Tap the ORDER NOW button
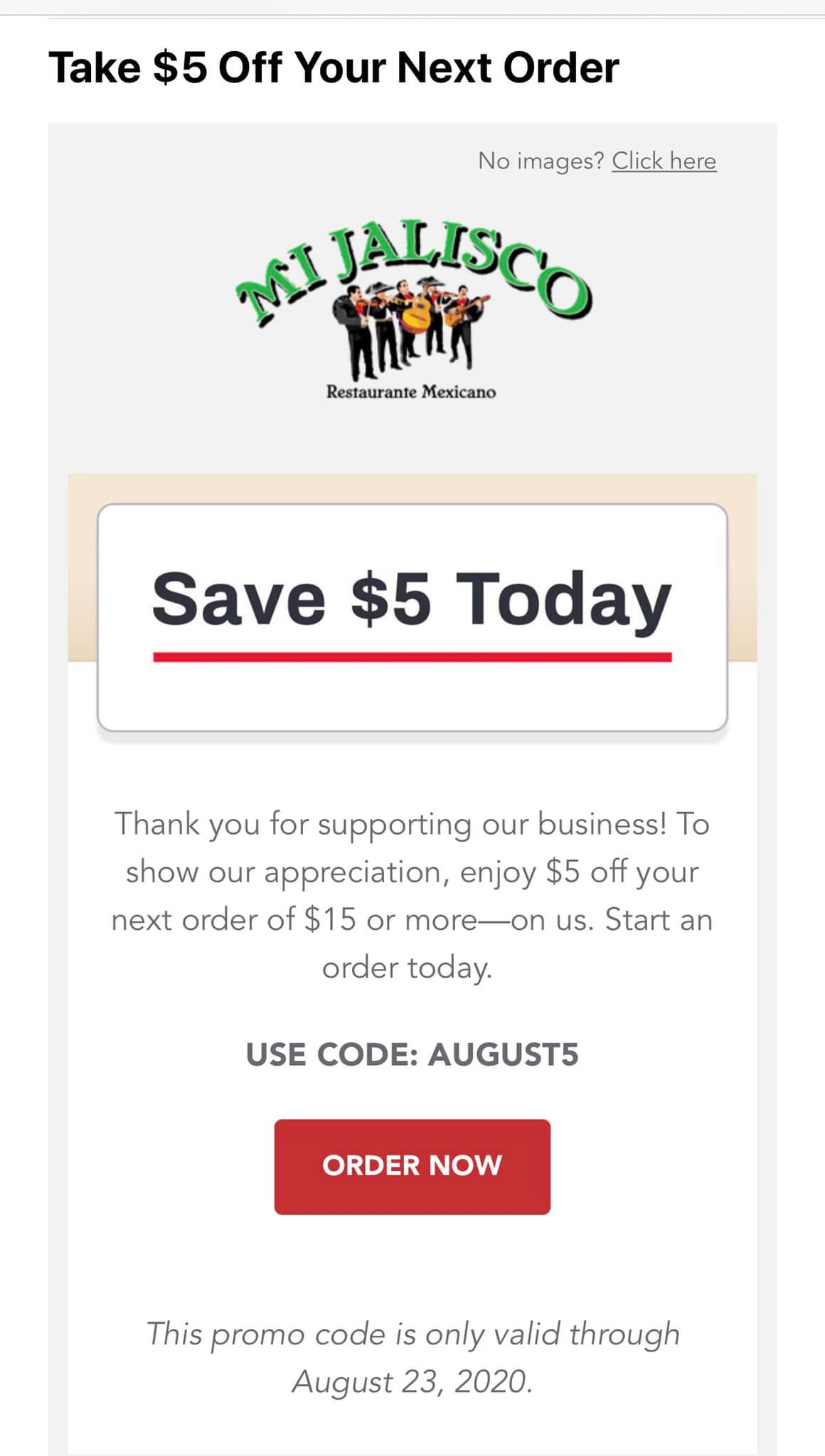 [x=412, y=1166]
